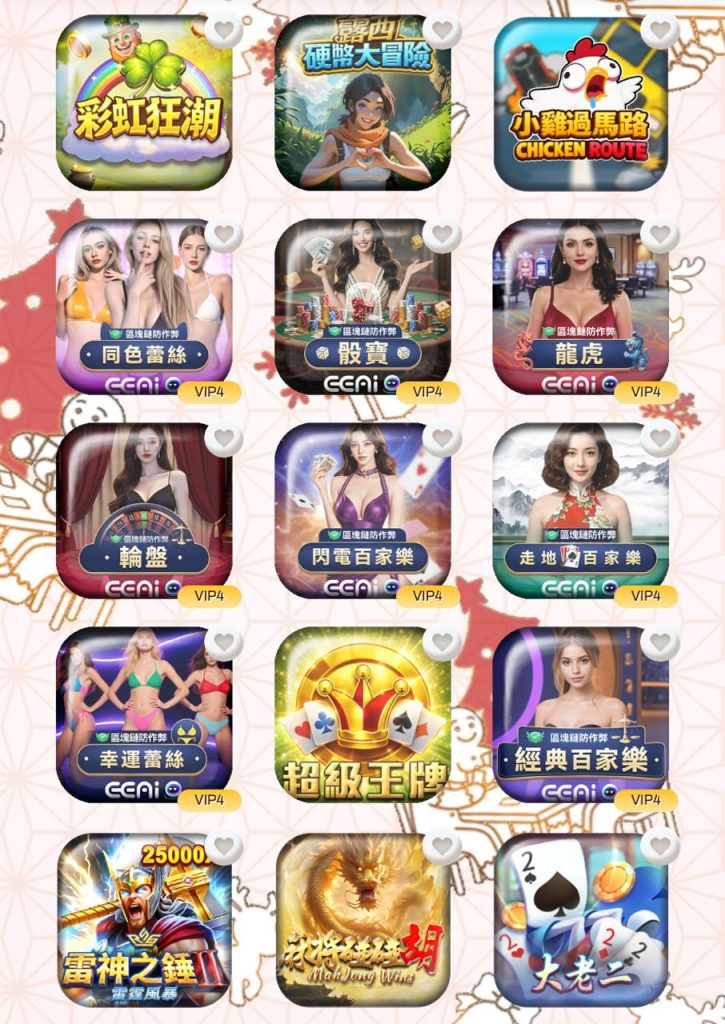Open 經典百家樂 game tile

coord(581,715)
